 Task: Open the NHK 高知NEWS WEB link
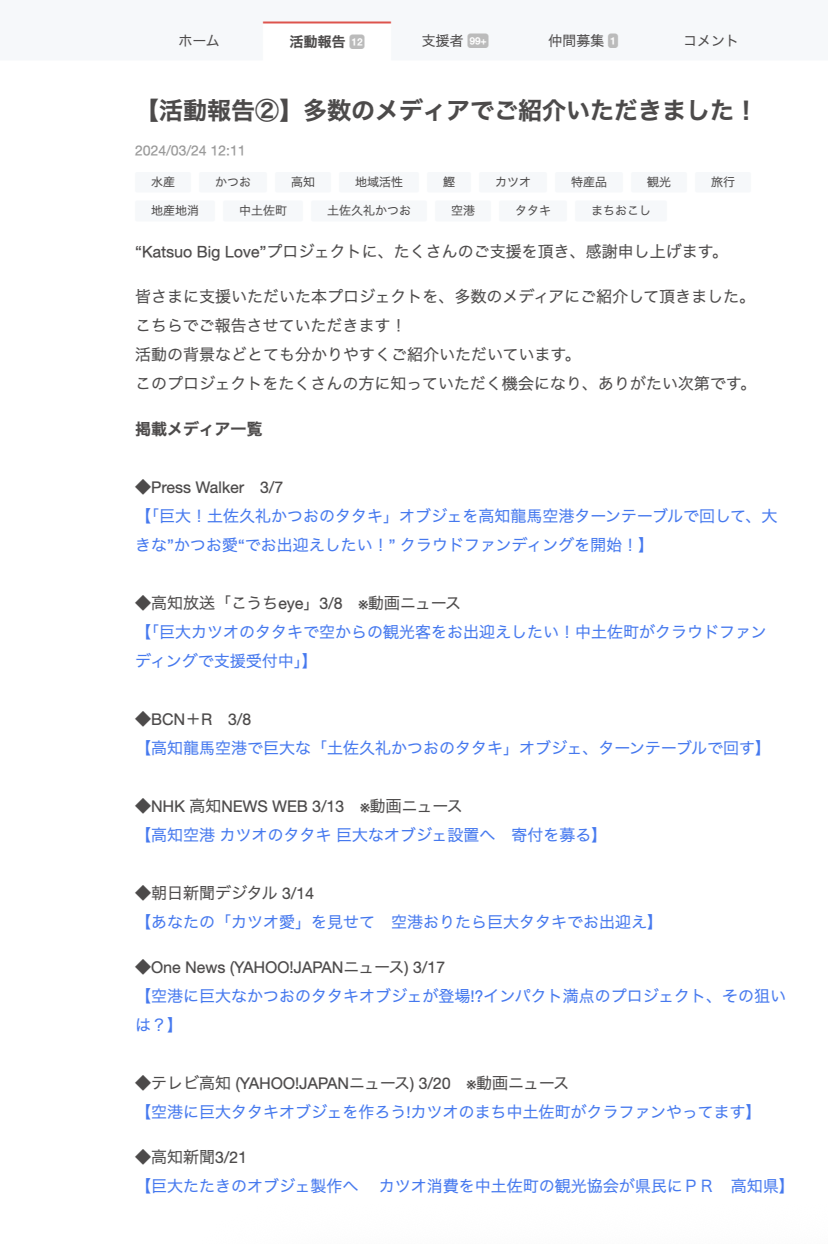pos(367,835)
